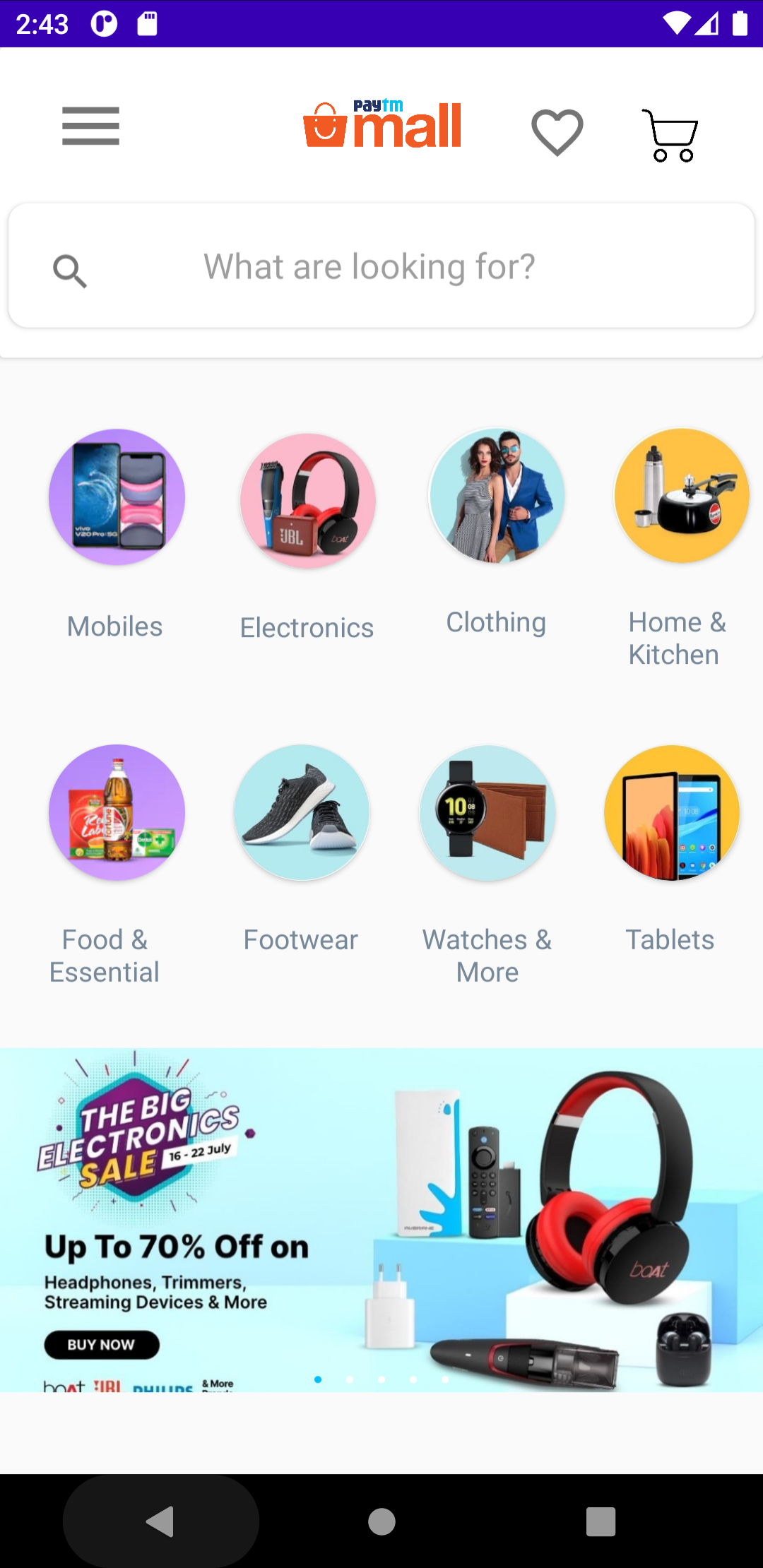
Task: Open the hamburger drawer menu
Action: [90, 126]
